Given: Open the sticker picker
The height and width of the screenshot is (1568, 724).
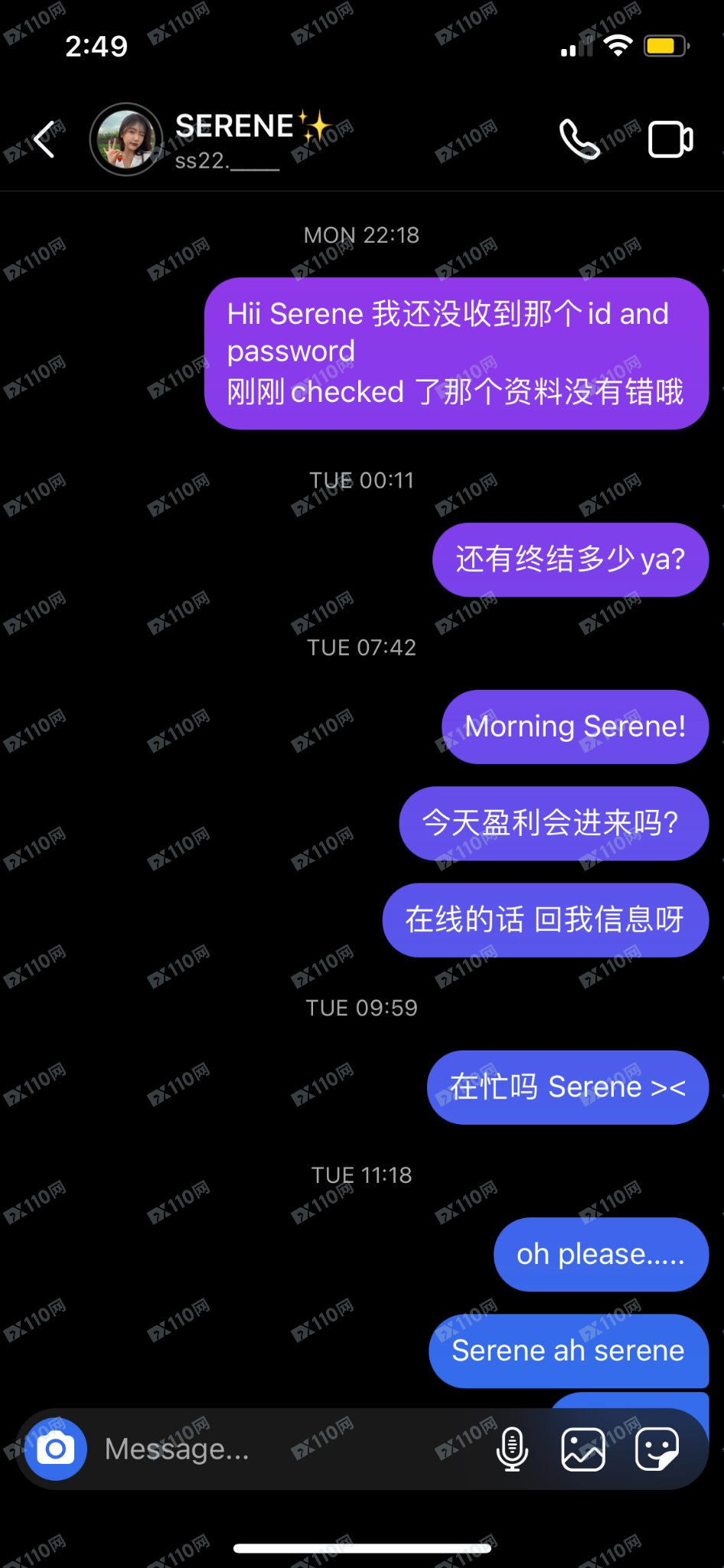Looking at the screenshot, I should pos(657,1449).
